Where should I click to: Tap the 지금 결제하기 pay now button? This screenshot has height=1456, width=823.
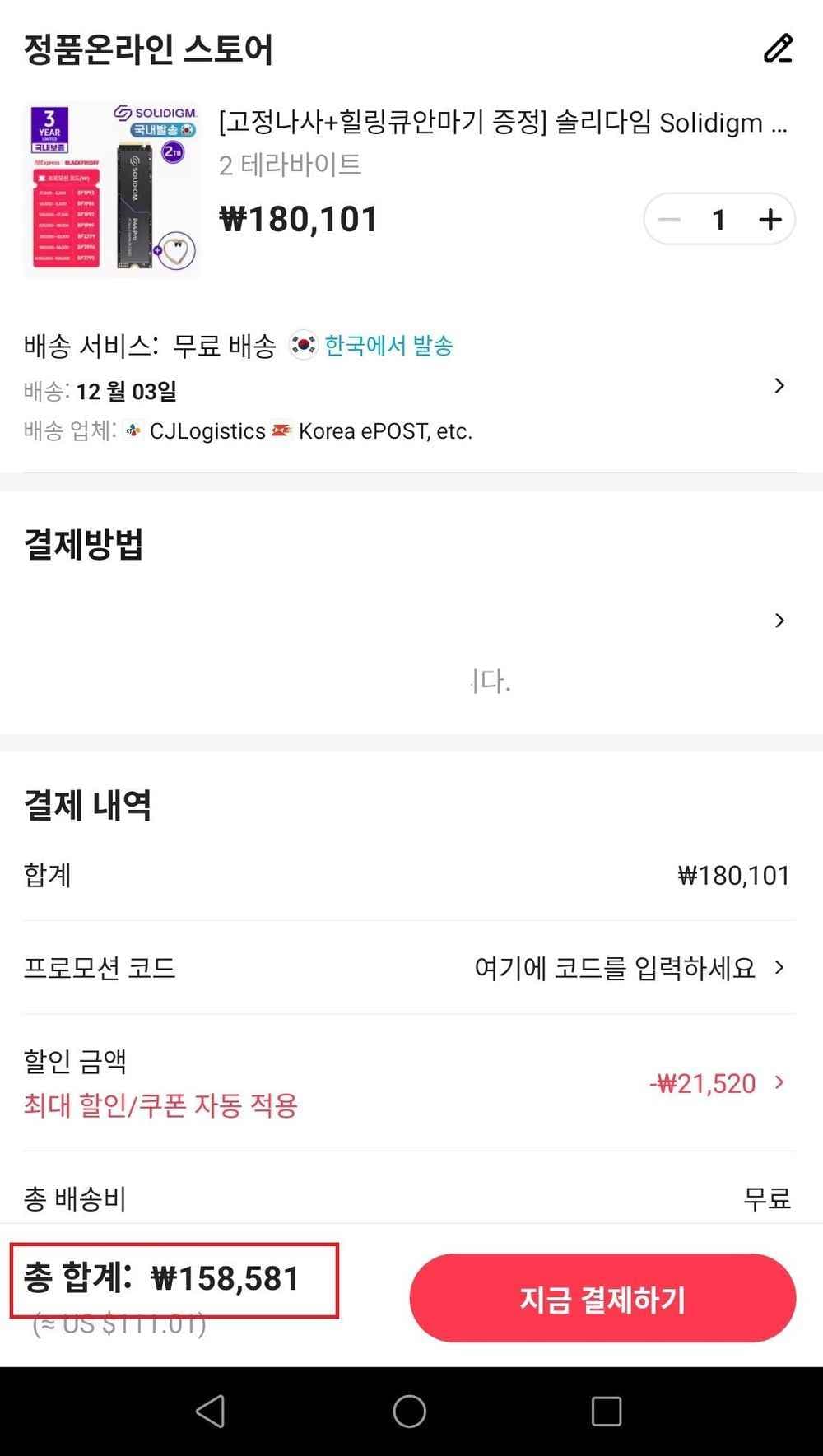[602, 1299]
